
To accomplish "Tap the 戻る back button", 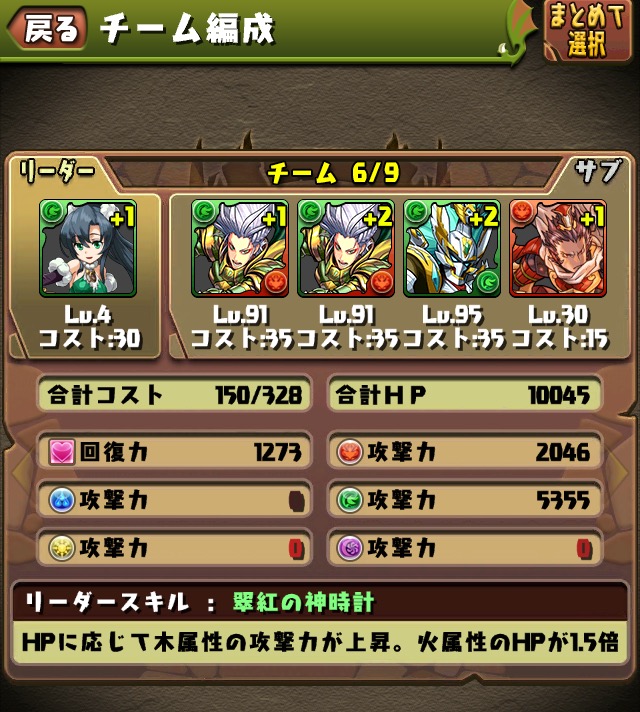I will (x=45, y=30).
